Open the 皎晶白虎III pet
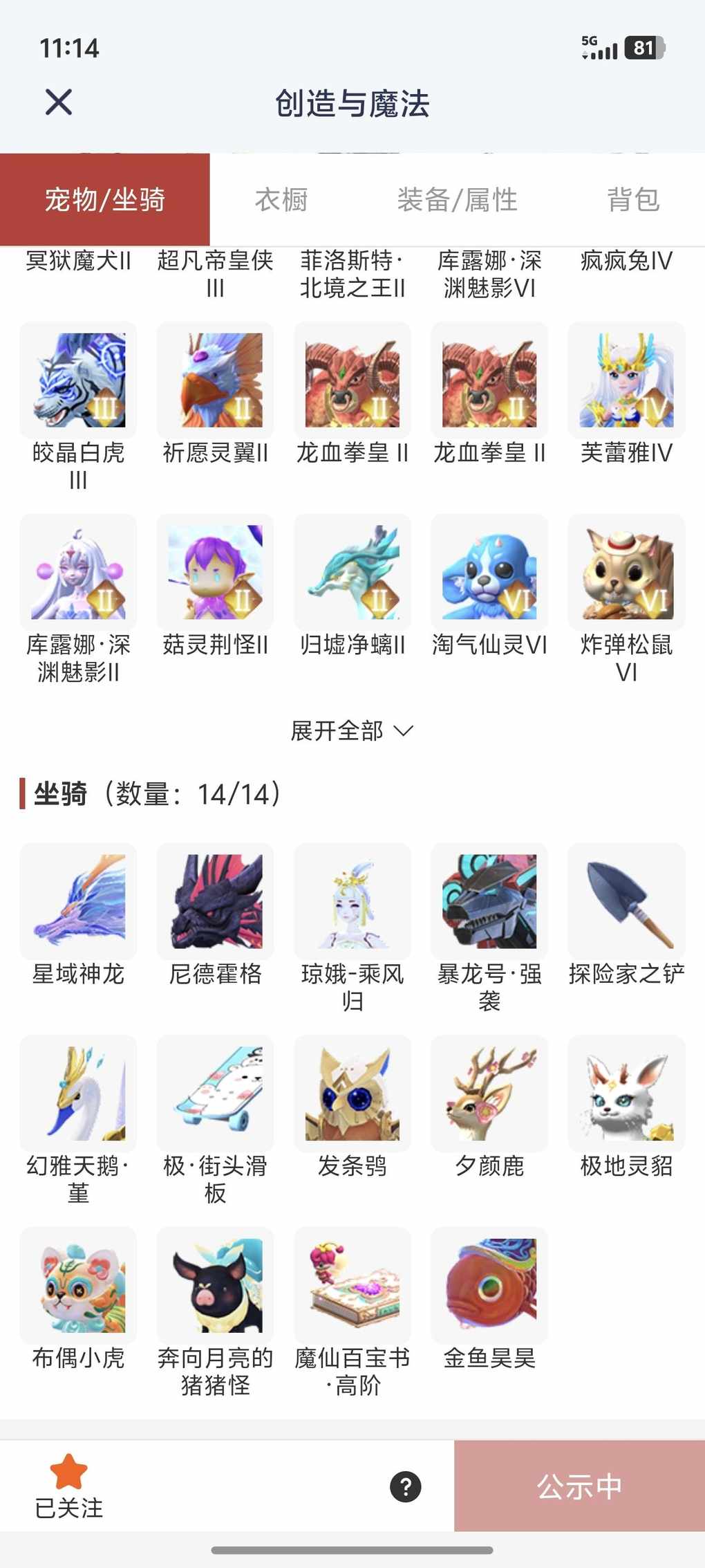This screenshot has height=1568, width=705. point(78,380)
